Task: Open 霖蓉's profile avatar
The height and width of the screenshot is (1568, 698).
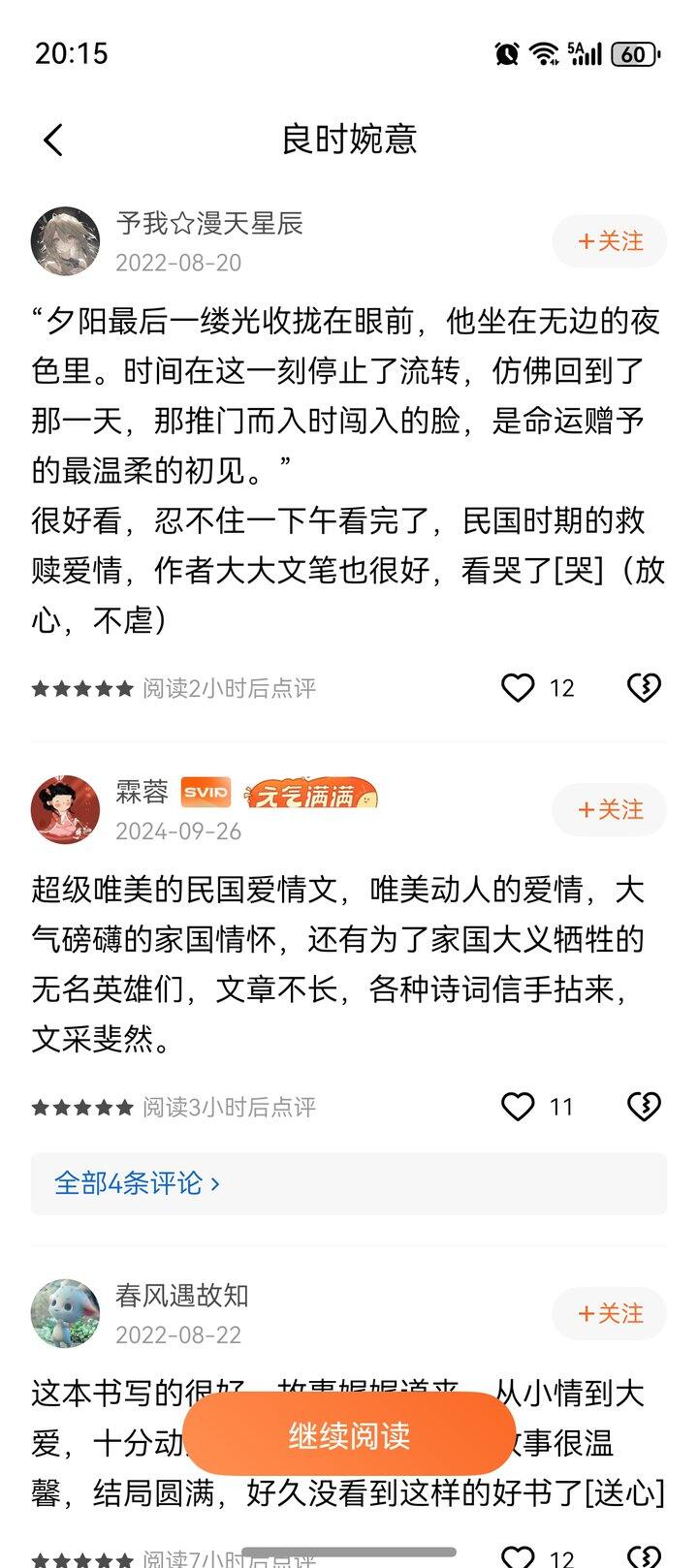Action: [65, 810]
